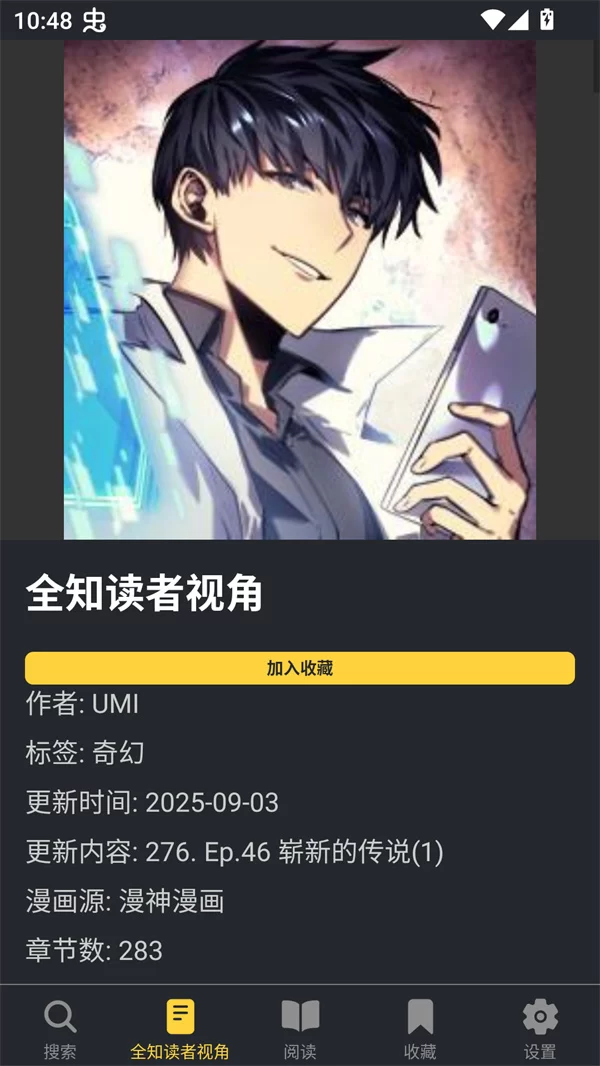Open the 阅读 tab
Viewport: 600px width, 1066px height.
click(300, 1028)
